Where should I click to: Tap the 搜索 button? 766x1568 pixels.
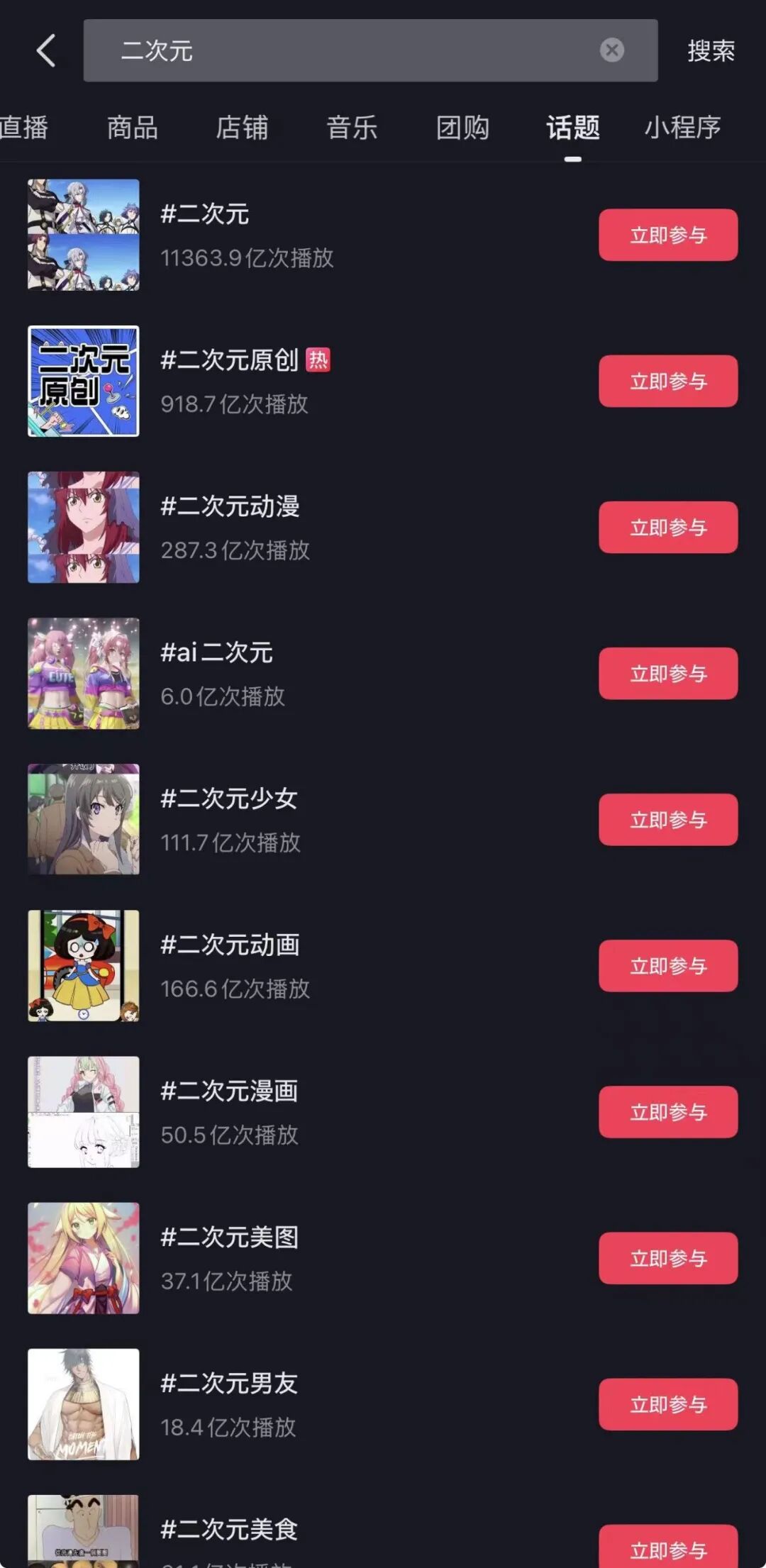(x=711, y=51)
